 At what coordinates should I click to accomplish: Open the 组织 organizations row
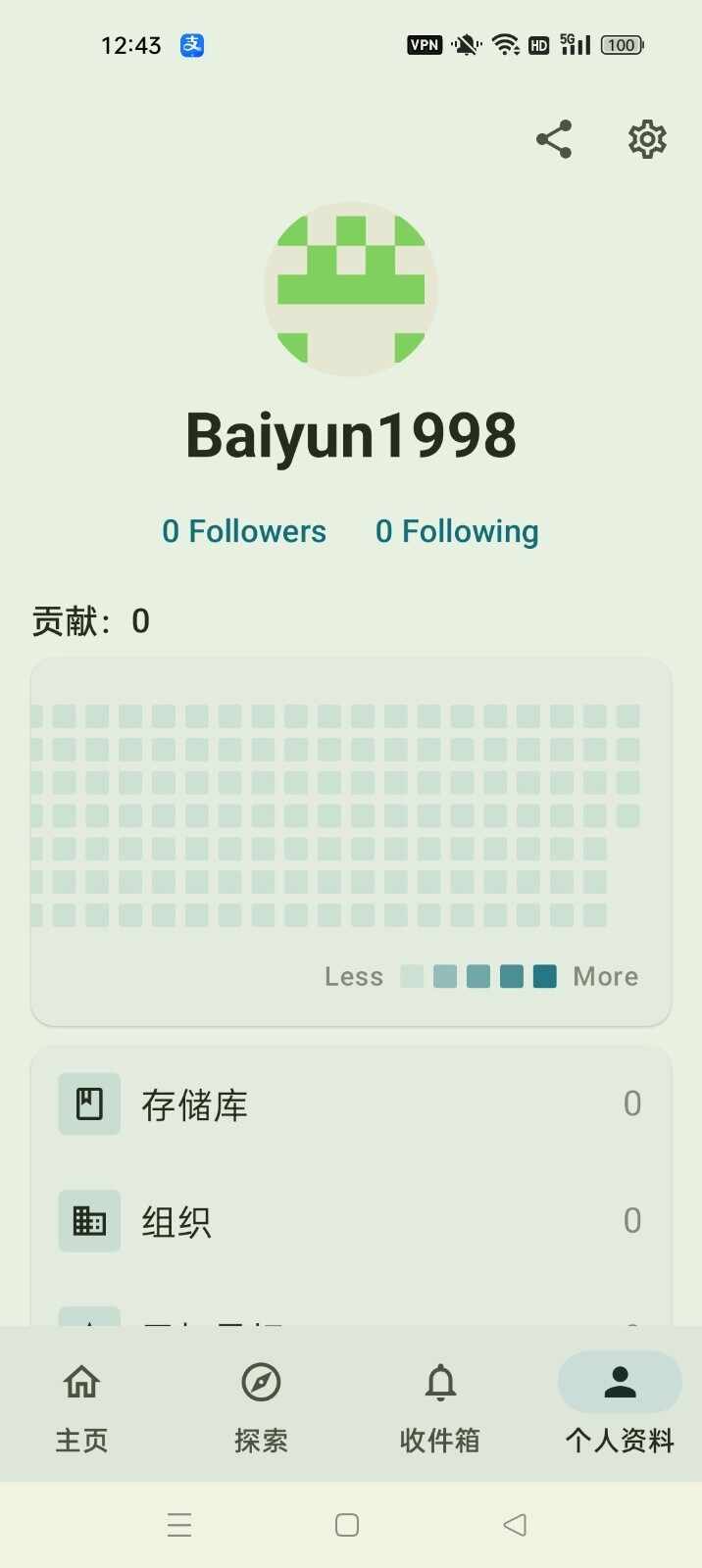351,1221
